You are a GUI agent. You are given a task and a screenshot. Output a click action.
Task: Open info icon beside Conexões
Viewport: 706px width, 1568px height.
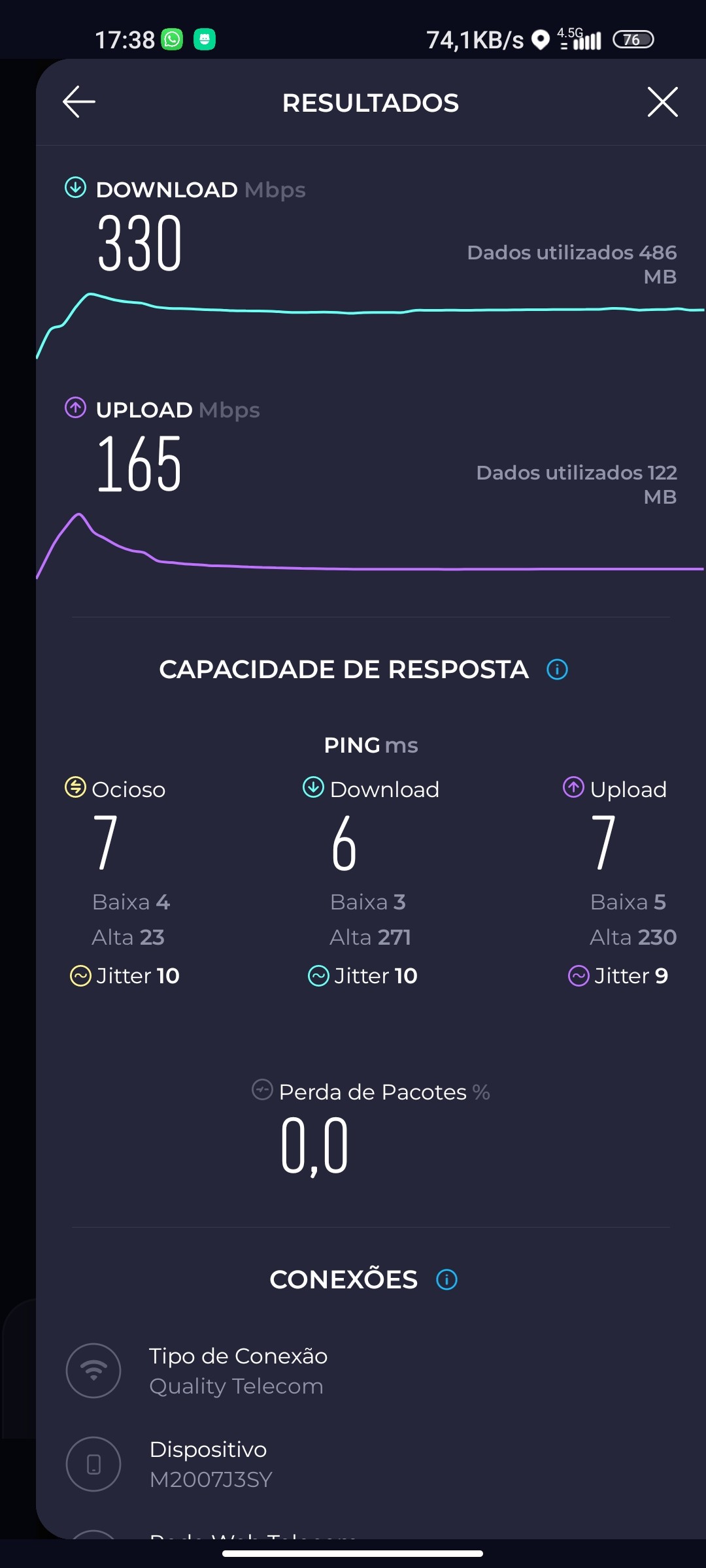click(446, 1279)
